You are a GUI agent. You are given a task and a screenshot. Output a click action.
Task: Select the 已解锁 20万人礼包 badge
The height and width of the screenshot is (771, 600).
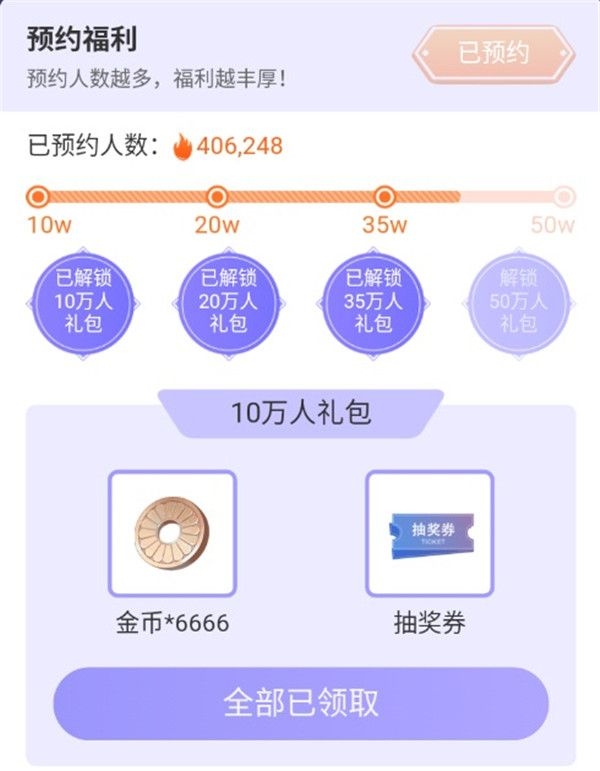tap(226, 301)
